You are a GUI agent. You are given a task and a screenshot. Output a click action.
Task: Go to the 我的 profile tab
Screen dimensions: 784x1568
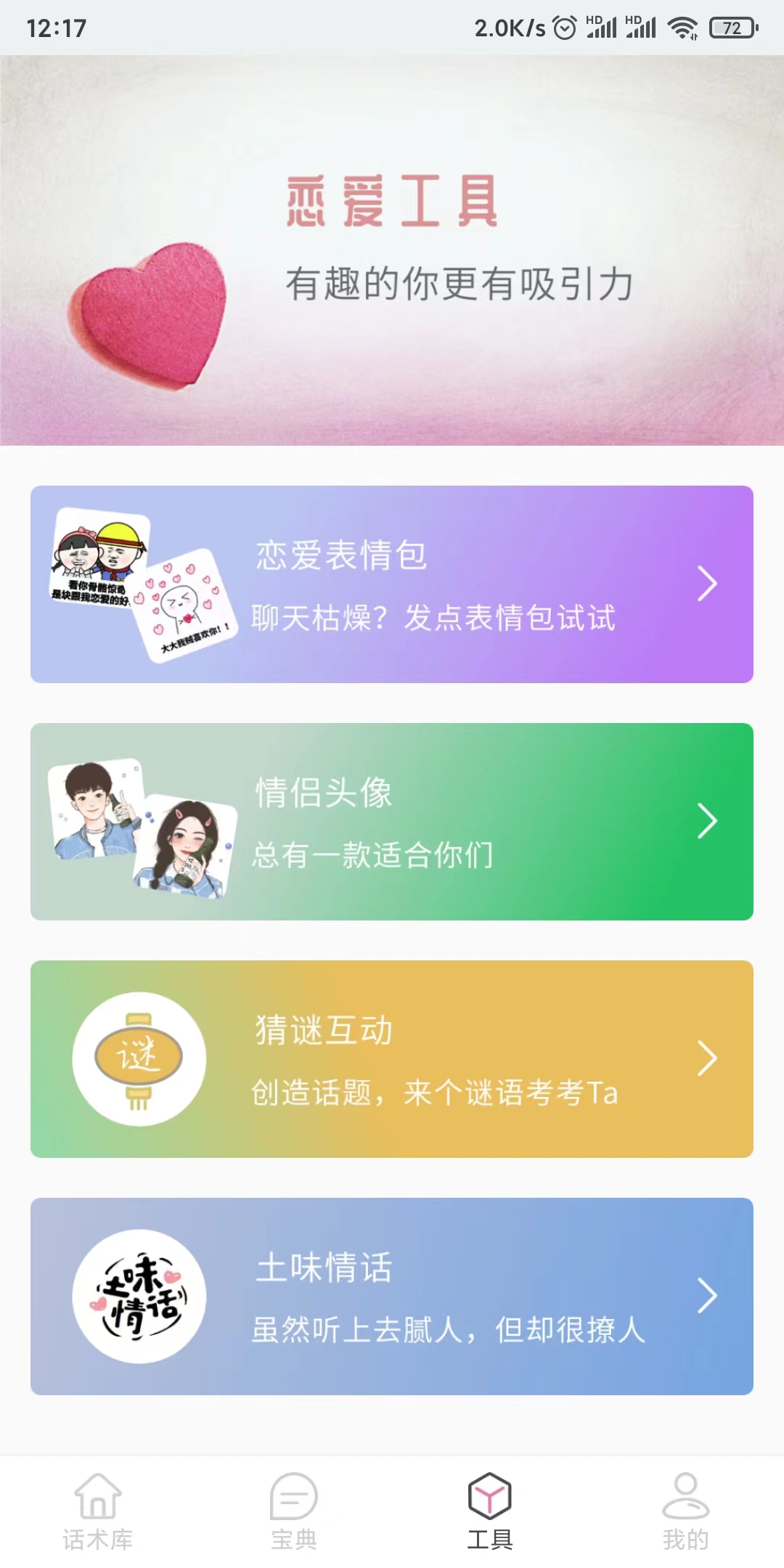tap(686, 1511)
